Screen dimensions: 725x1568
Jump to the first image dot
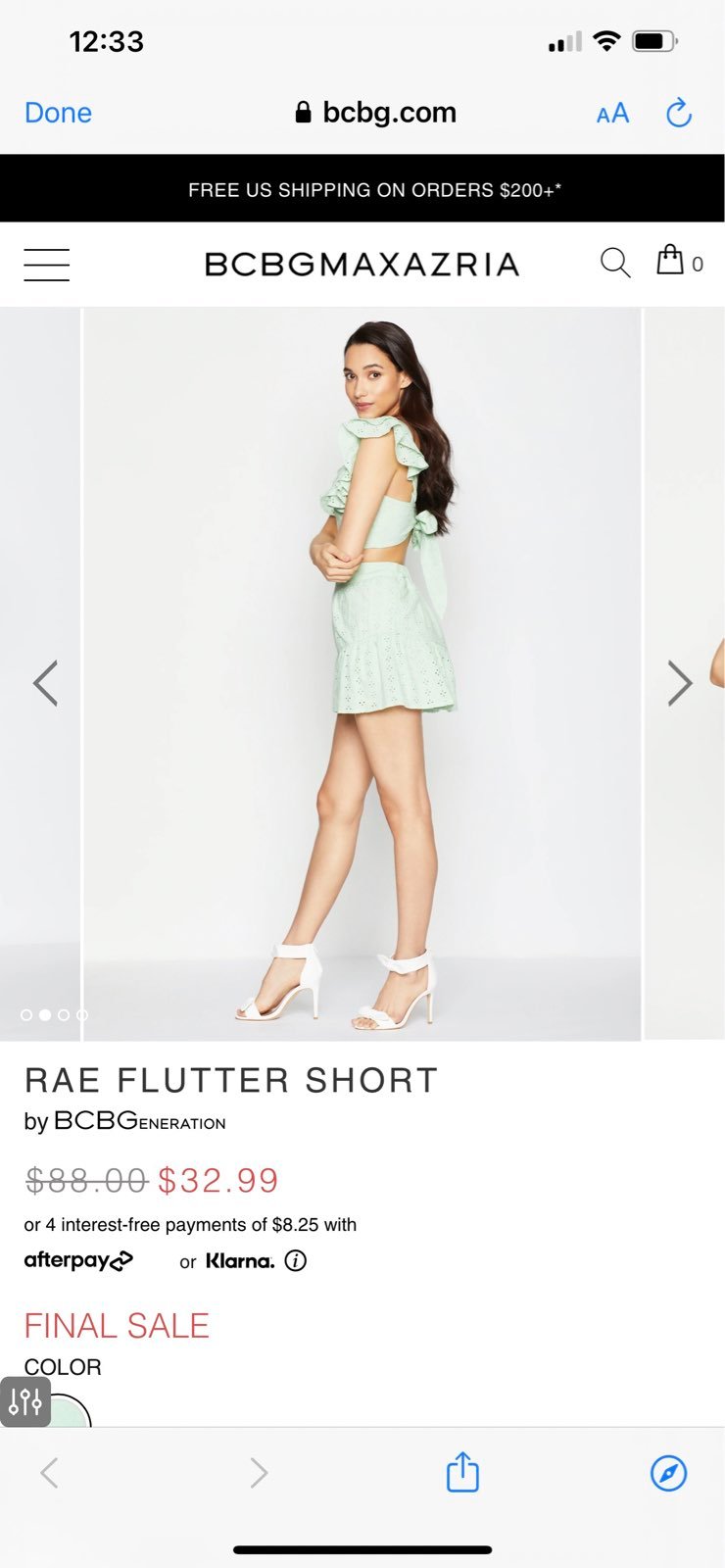click(x=26, y=1015)
